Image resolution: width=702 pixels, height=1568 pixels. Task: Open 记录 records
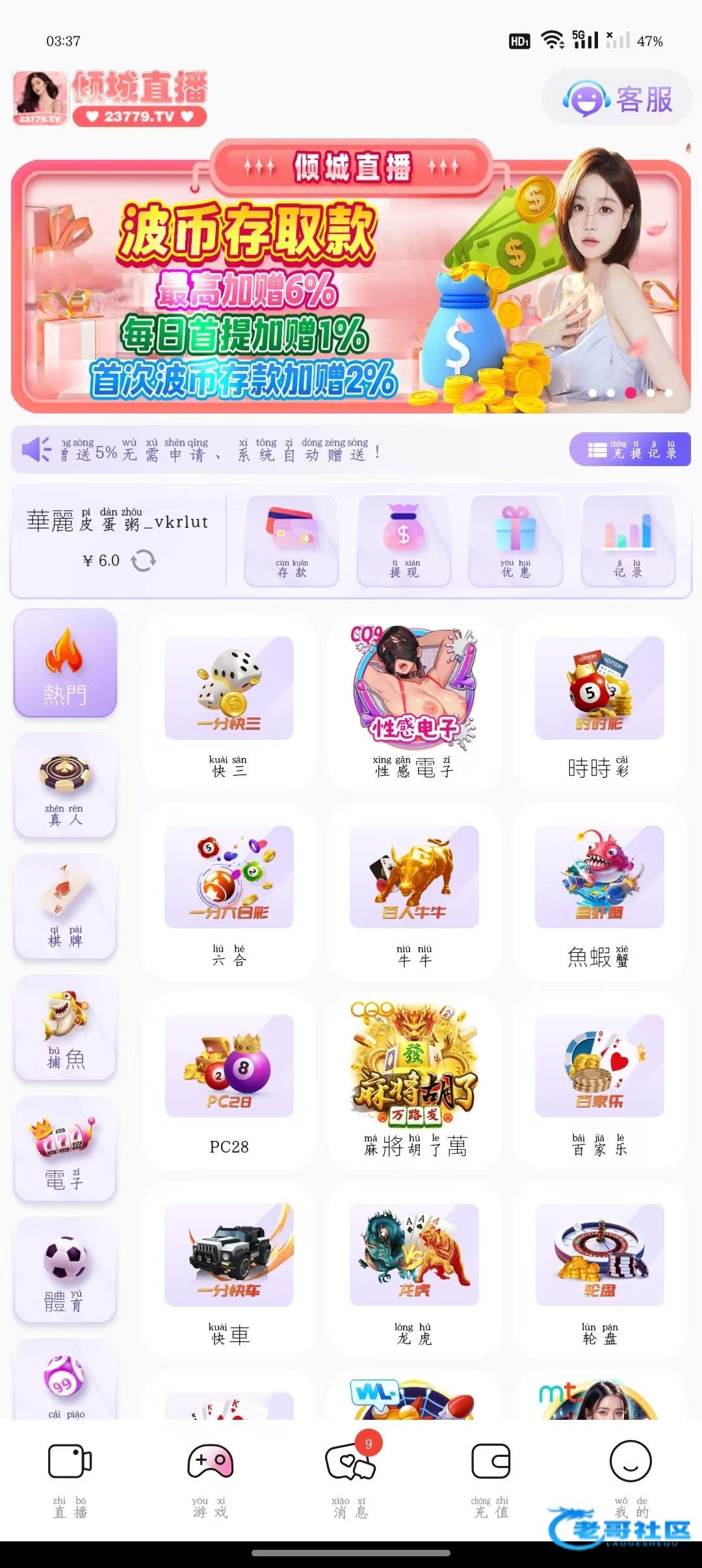pos(628,541)
